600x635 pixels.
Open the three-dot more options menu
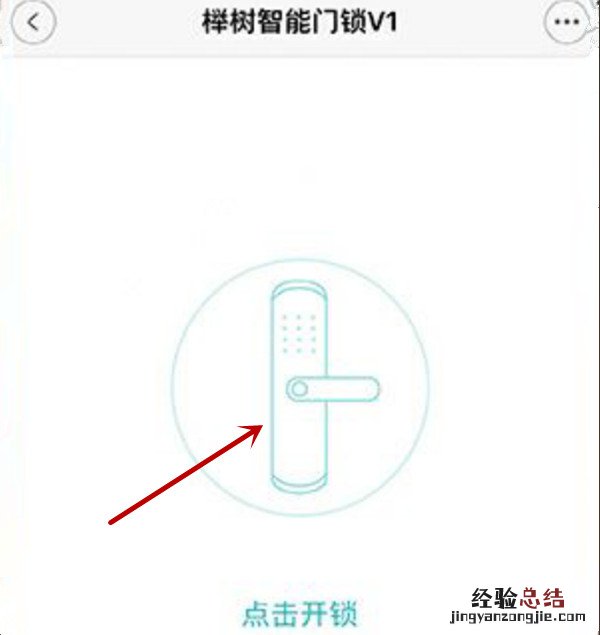click(566, 23)
